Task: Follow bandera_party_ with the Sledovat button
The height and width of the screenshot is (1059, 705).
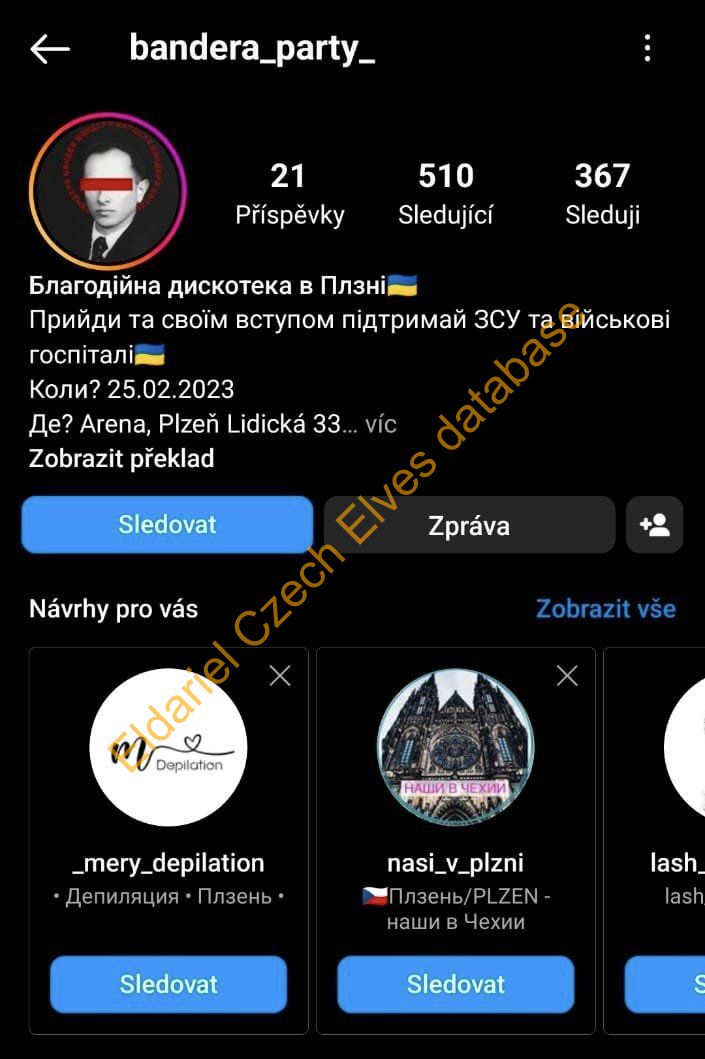Action: point(167,524)
